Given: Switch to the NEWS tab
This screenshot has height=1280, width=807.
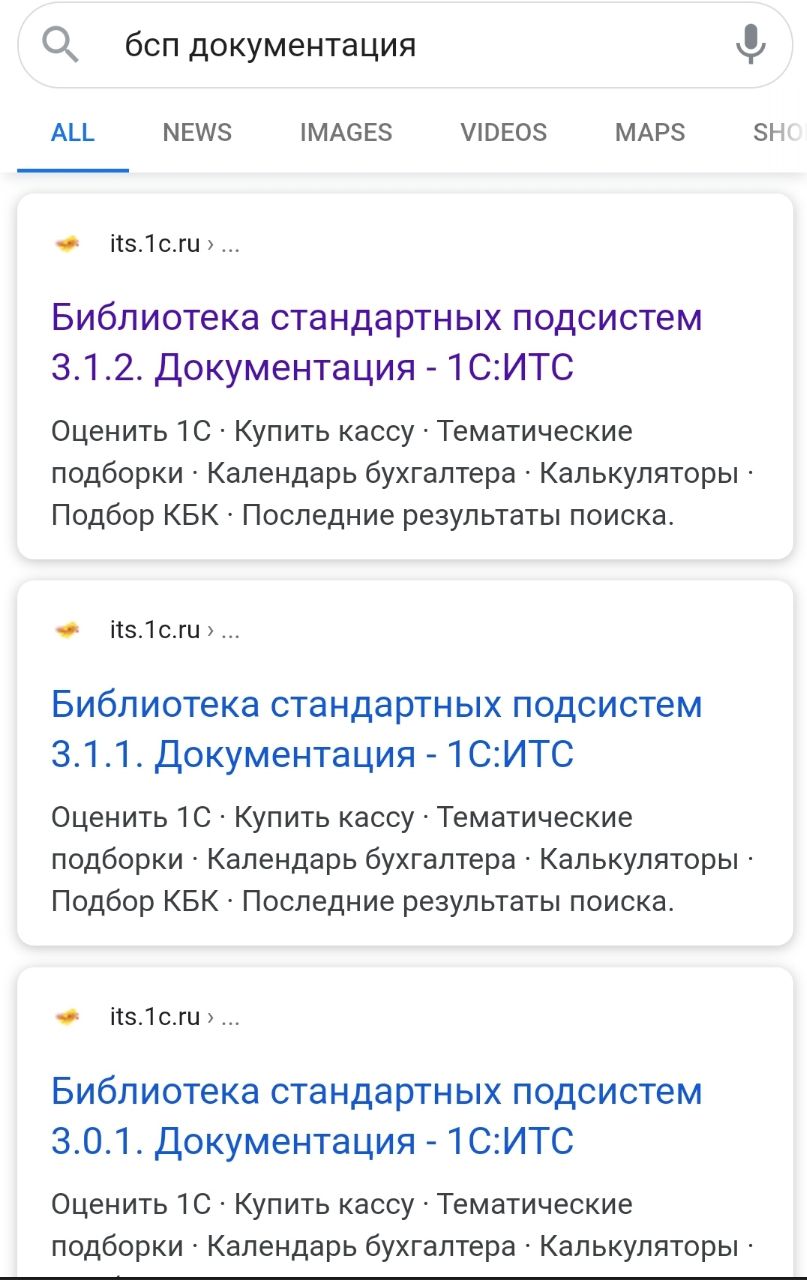Looking at the screenshot, I should [x=197, y=133].
